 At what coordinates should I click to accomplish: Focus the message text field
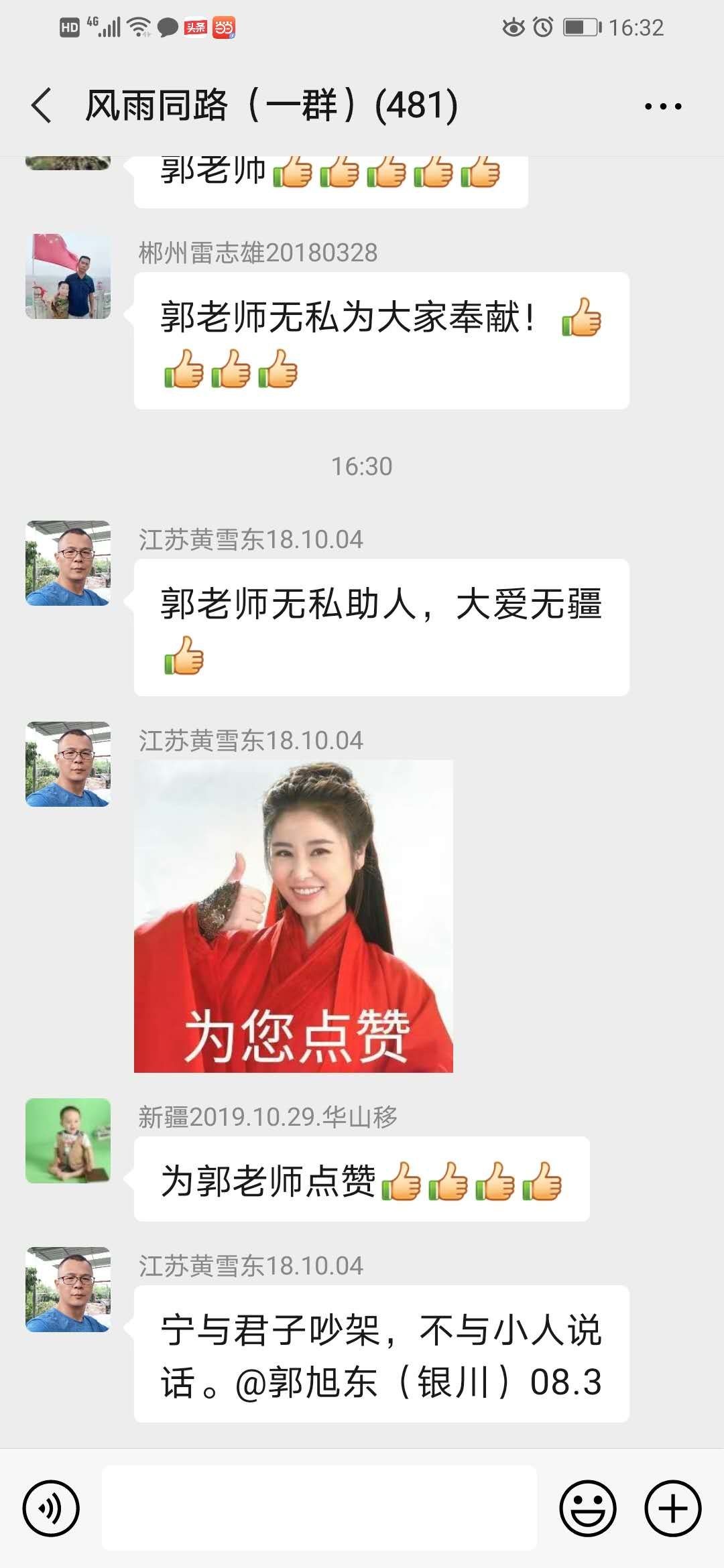319,1508
